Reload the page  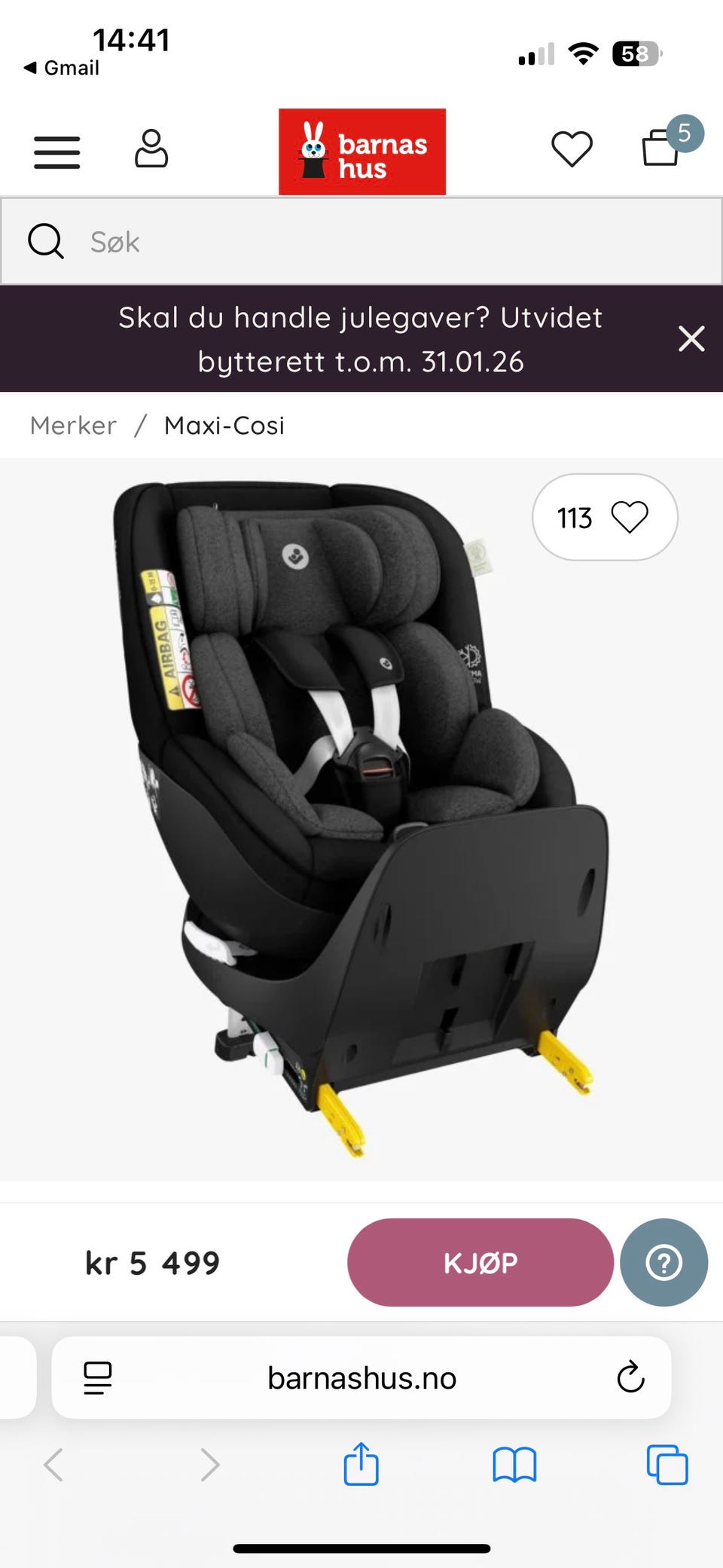pyautogui.click(x=630, y=1377)
